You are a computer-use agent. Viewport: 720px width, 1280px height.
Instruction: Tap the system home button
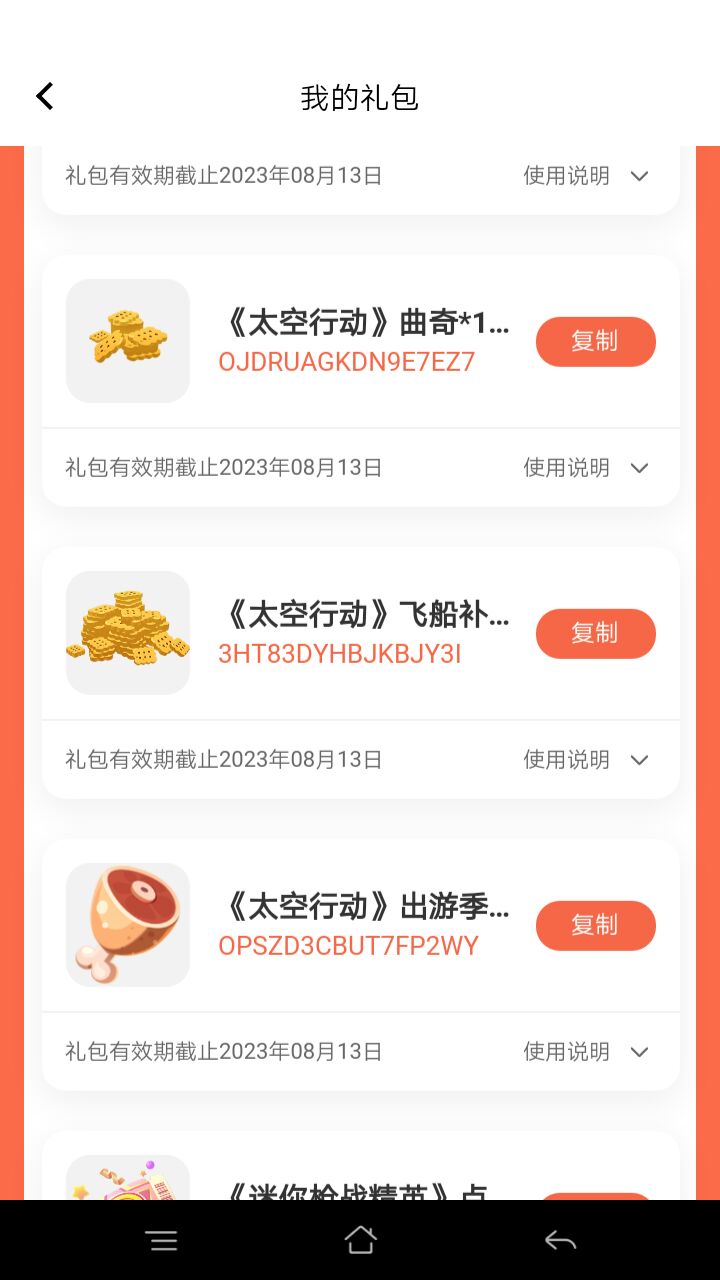(360, 1241)
